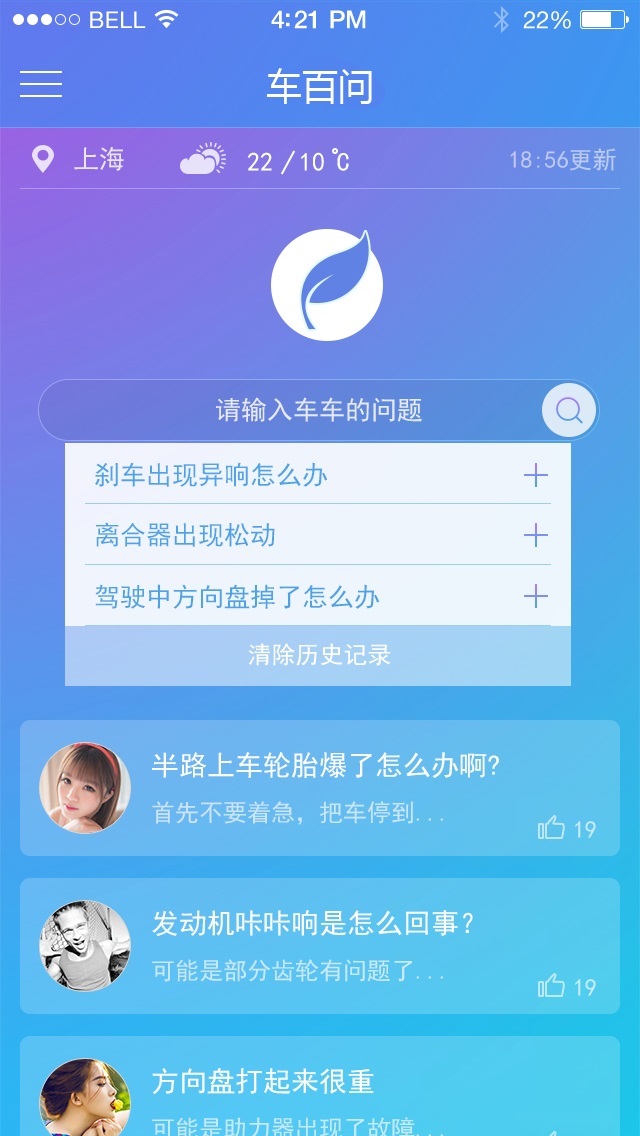Clear history via 清除历史记录
The image size is (640, 1136).
pos(318,656)
